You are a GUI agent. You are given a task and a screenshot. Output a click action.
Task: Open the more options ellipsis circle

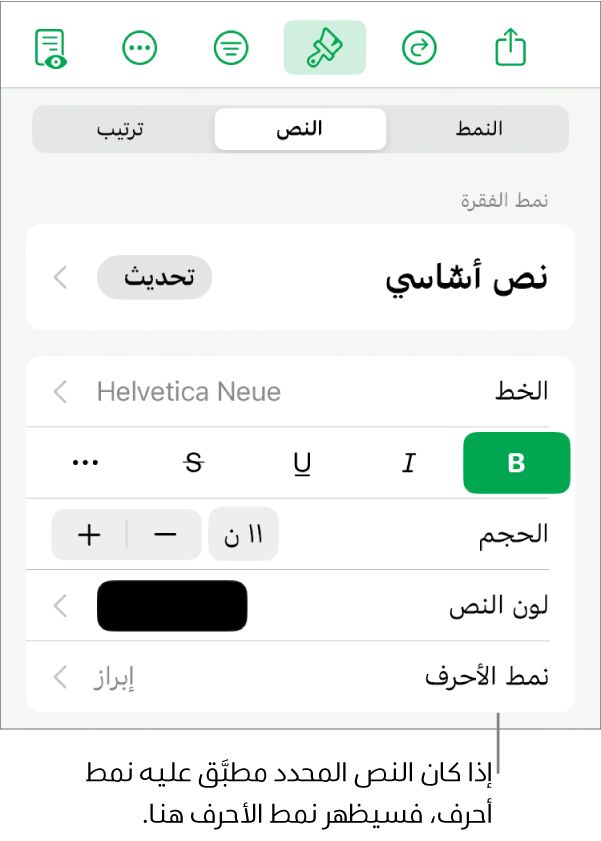coord(139,48)
